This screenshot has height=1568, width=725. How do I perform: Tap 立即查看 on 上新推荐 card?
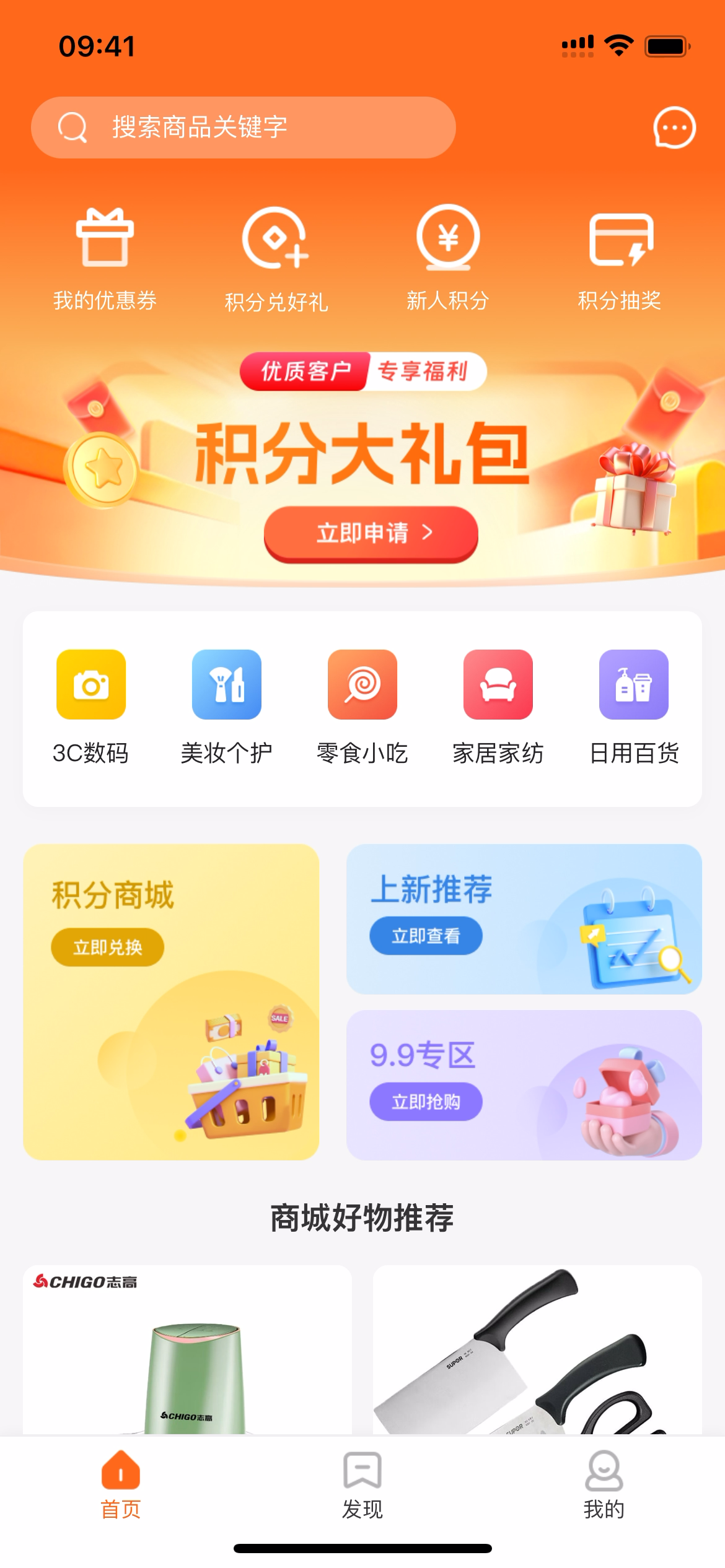(x=426, y=936)
